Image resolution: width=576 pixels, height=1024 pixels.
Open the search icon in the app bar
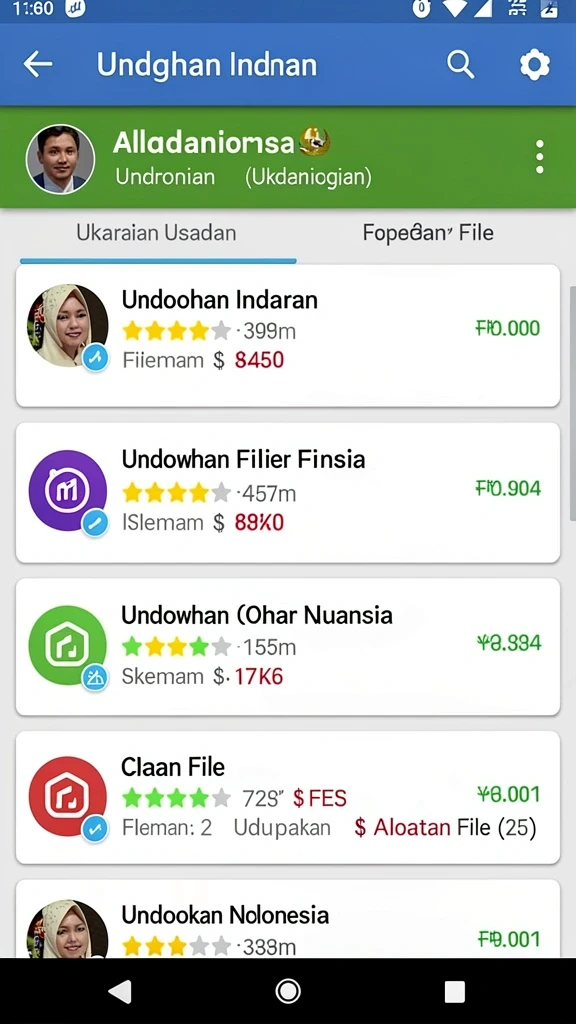460,65
